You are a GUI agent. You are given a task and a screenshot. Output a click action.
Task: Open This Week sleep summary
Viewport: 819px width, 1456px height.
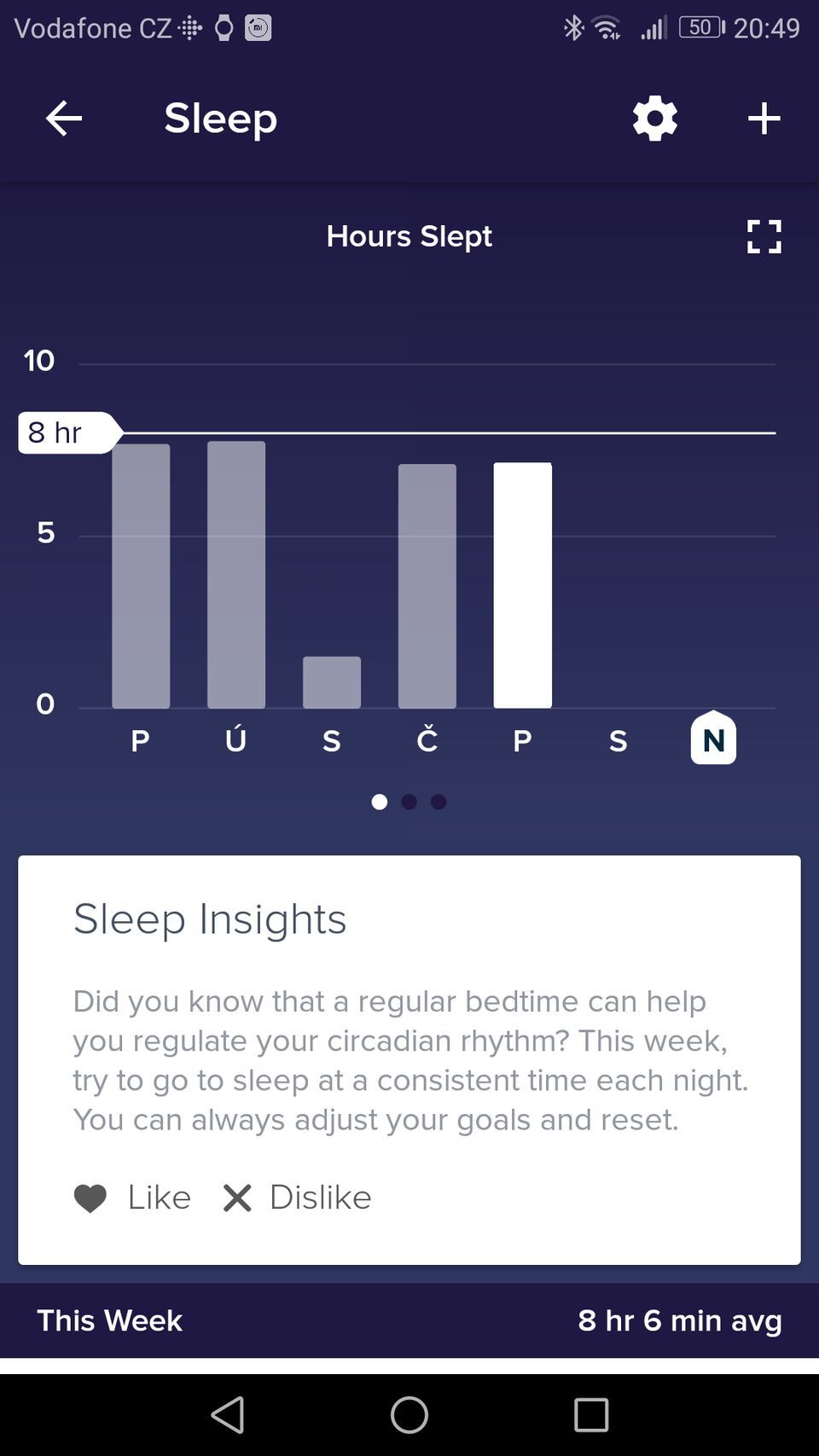point(409,1320)
